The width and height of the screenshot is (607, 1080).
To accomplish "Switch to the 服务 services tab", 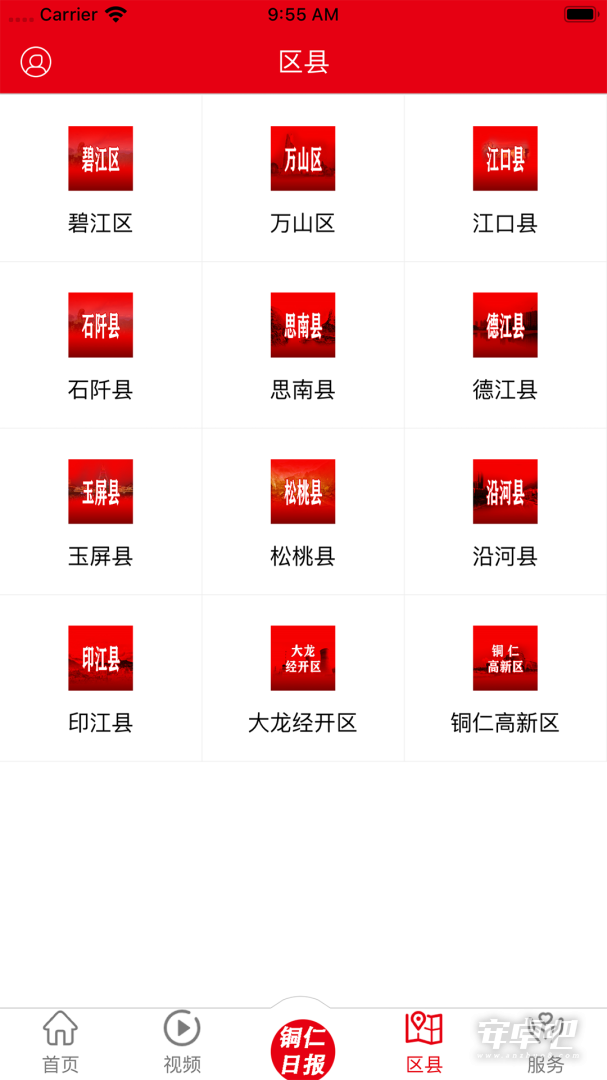I will (546, 1043).
